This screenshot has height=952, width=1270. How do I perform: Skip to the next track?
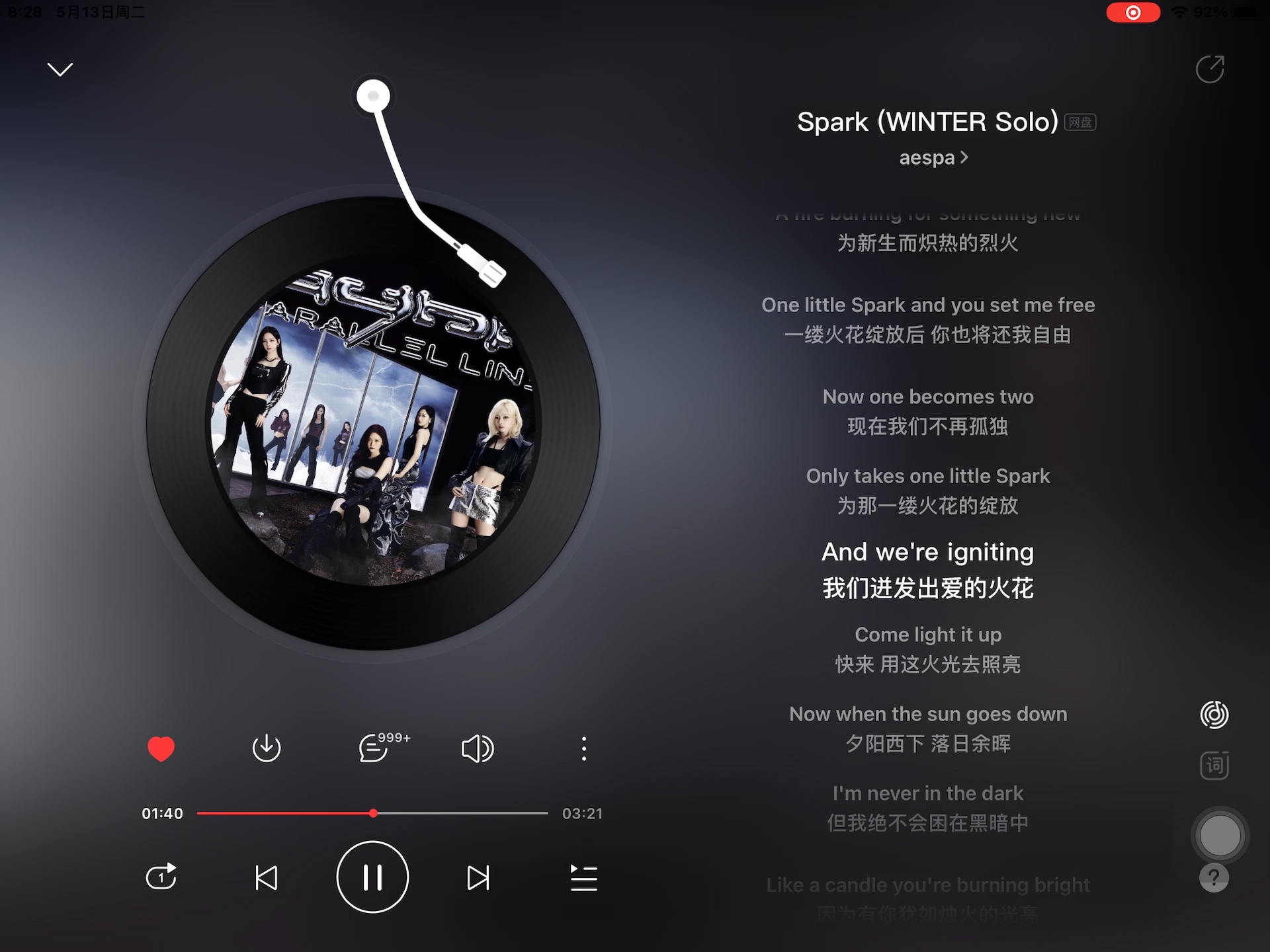click(x=478, y=877)
